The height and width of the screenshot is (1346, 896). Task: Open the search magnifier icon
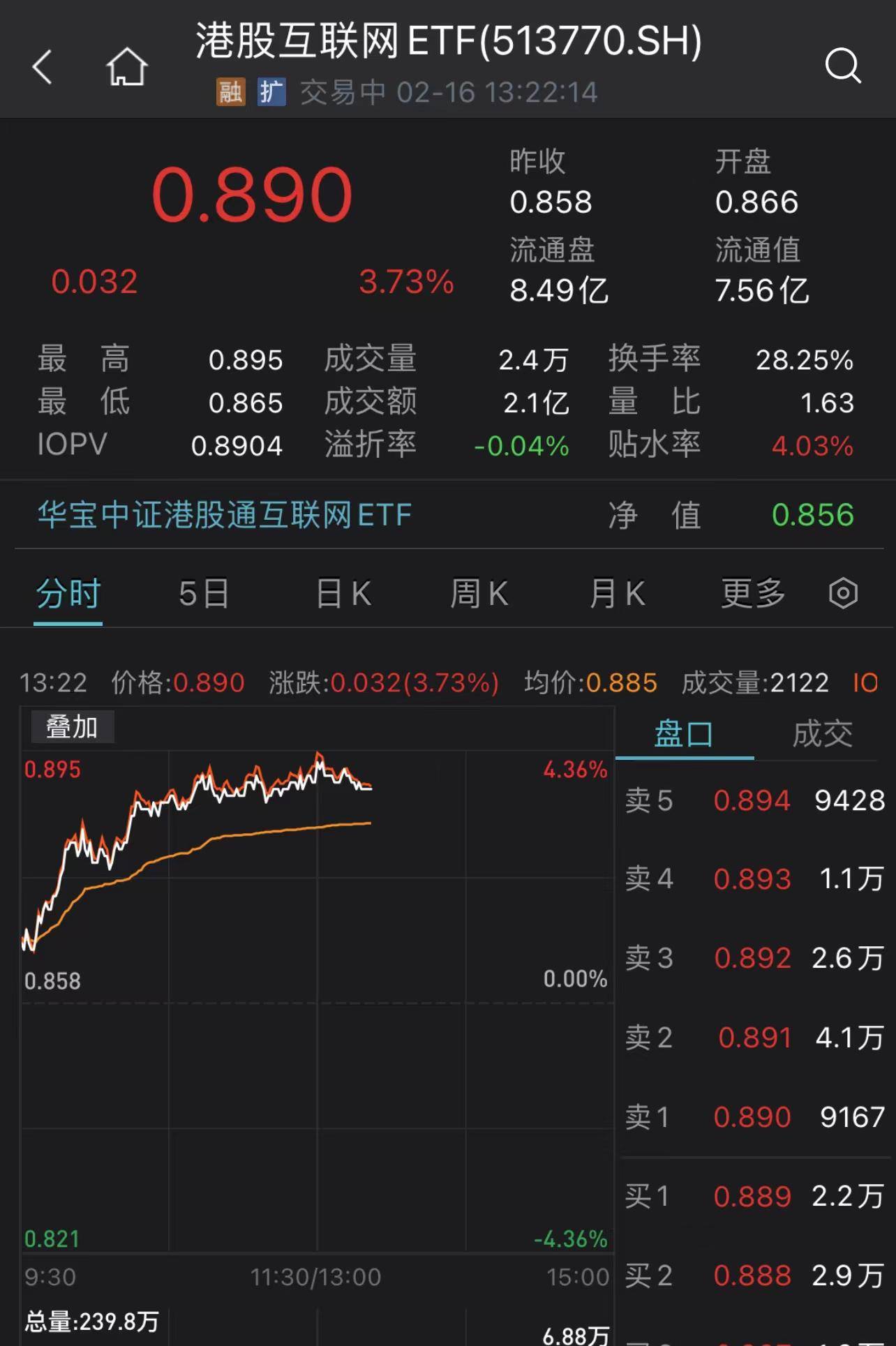[x=844, y=66]
